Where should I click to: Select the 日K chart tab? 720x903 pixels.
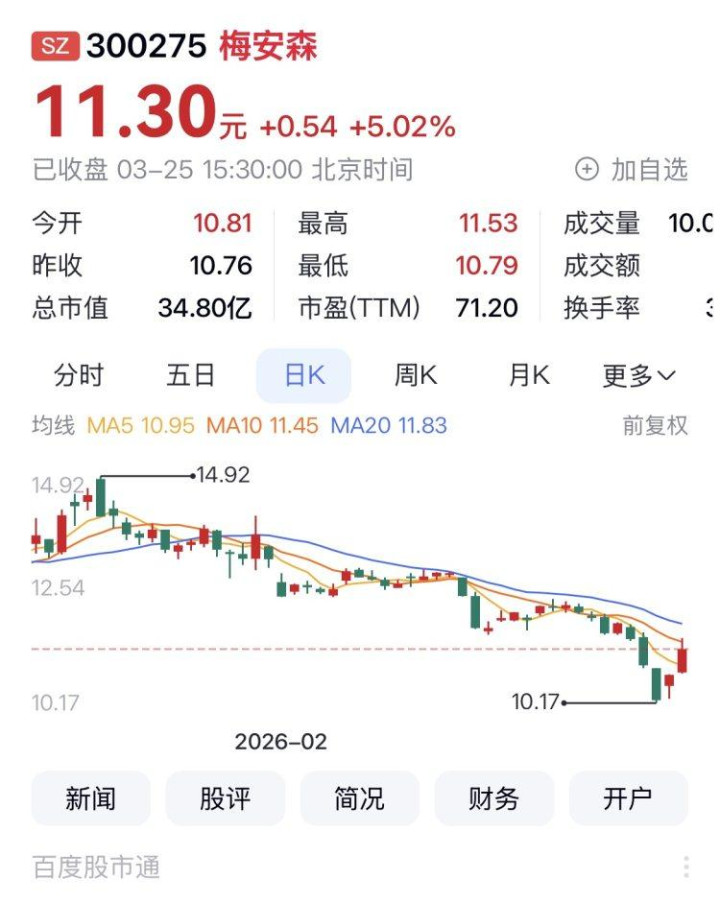[304, 376]
